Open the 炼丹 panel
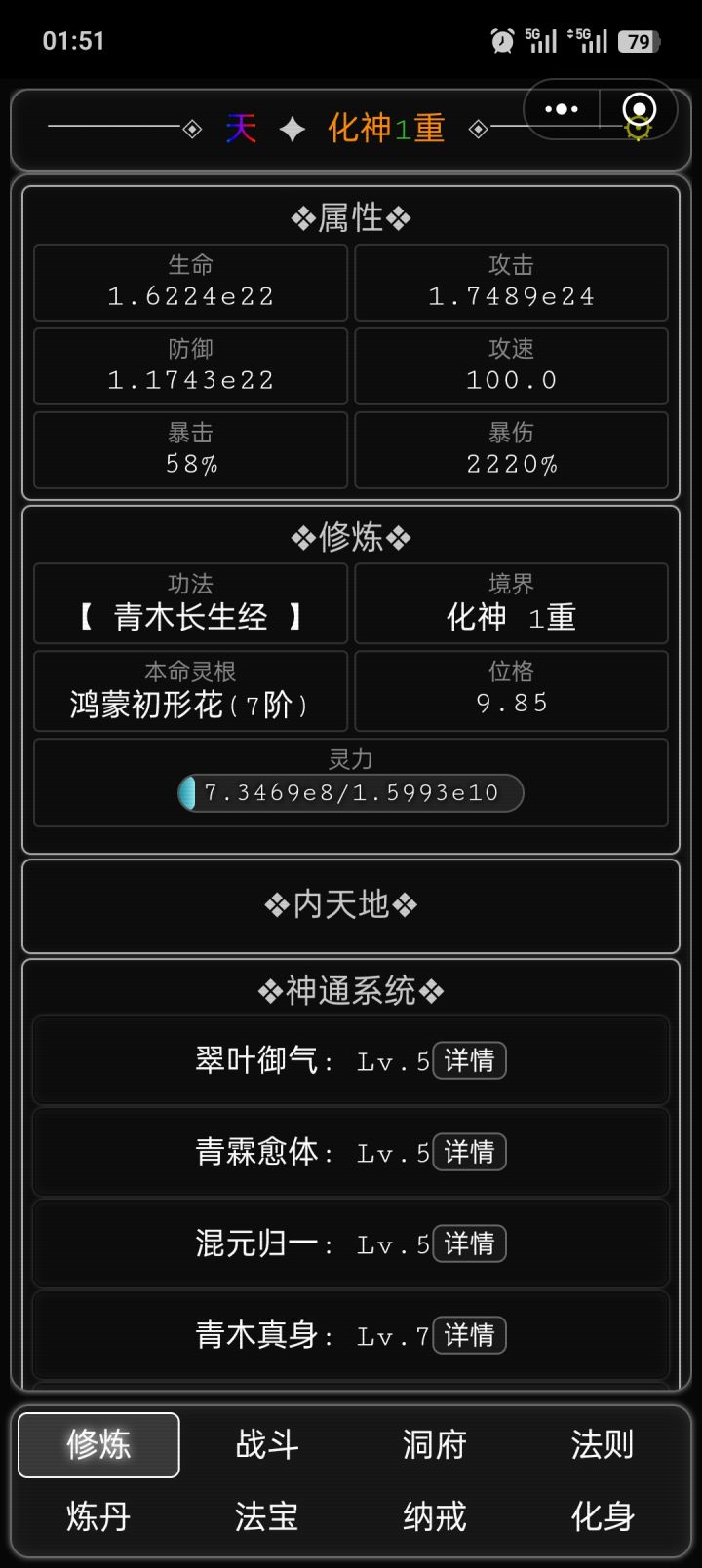Viewport: 702px width, 1568px height. point(97,1516)
